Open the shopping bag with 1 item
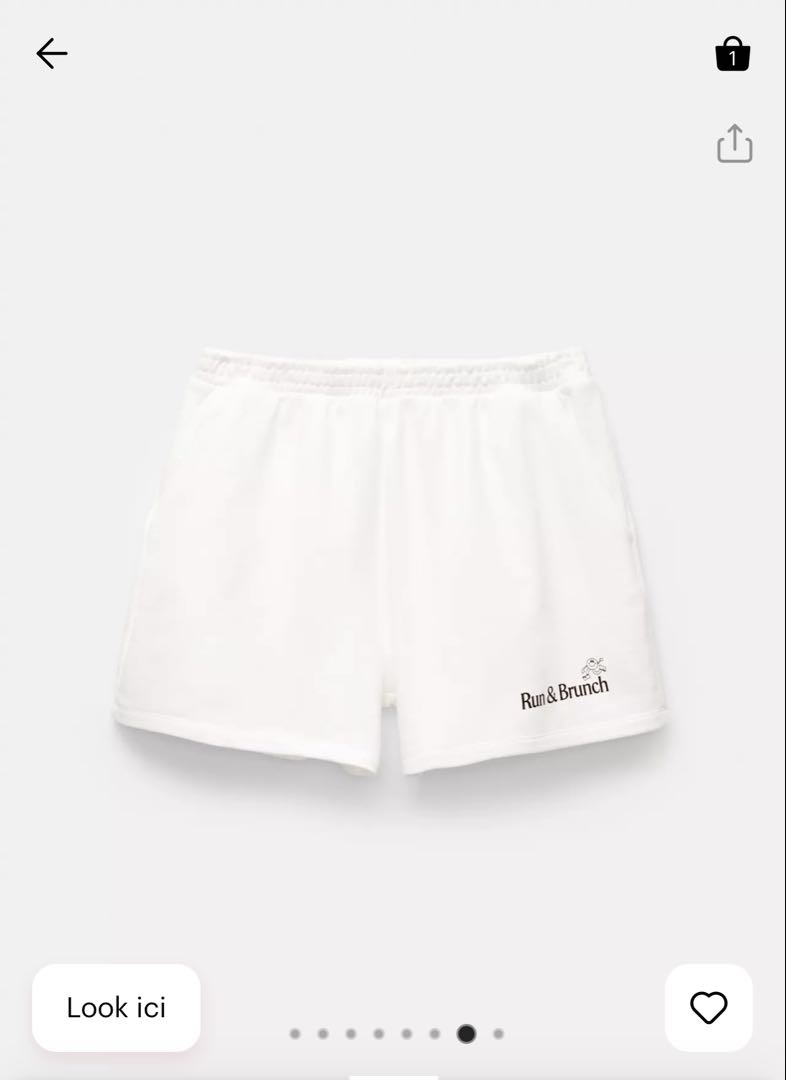Image resolution: width=786 pixels, height=1080 pixels. tap(732, 54)
